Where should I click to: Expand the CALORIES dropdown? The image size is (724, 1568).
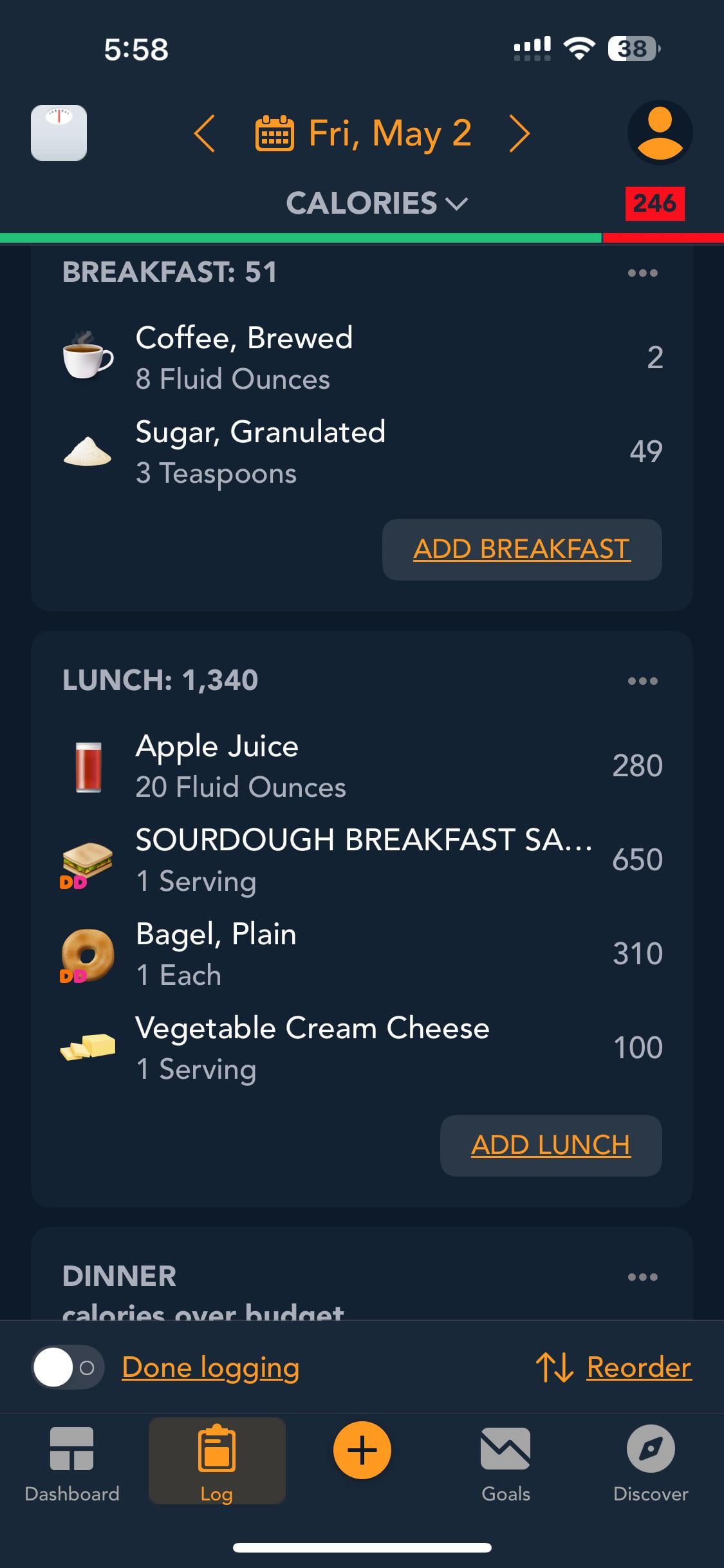pos(376,203)
